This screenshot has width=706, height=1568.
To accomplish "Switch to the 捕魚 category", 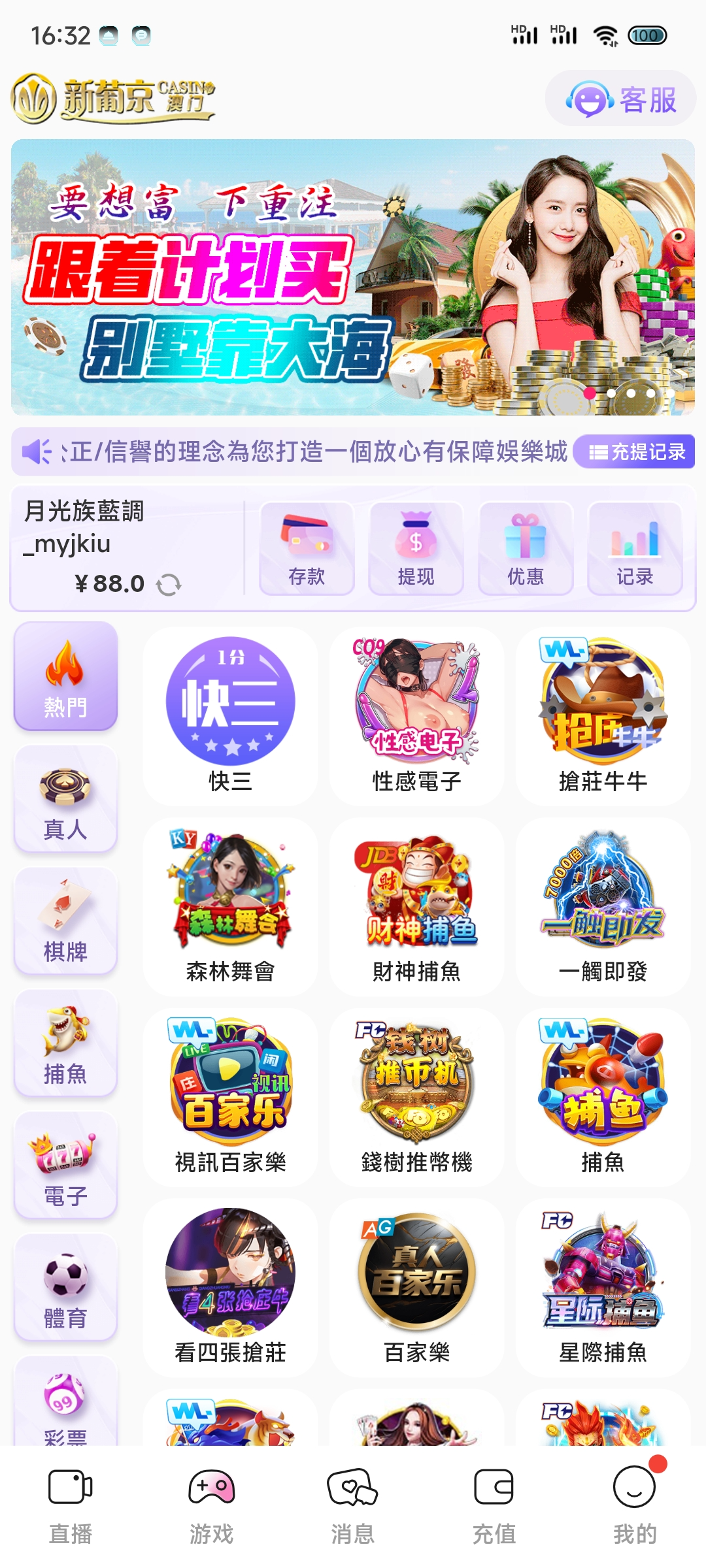I will [65, 1043].
